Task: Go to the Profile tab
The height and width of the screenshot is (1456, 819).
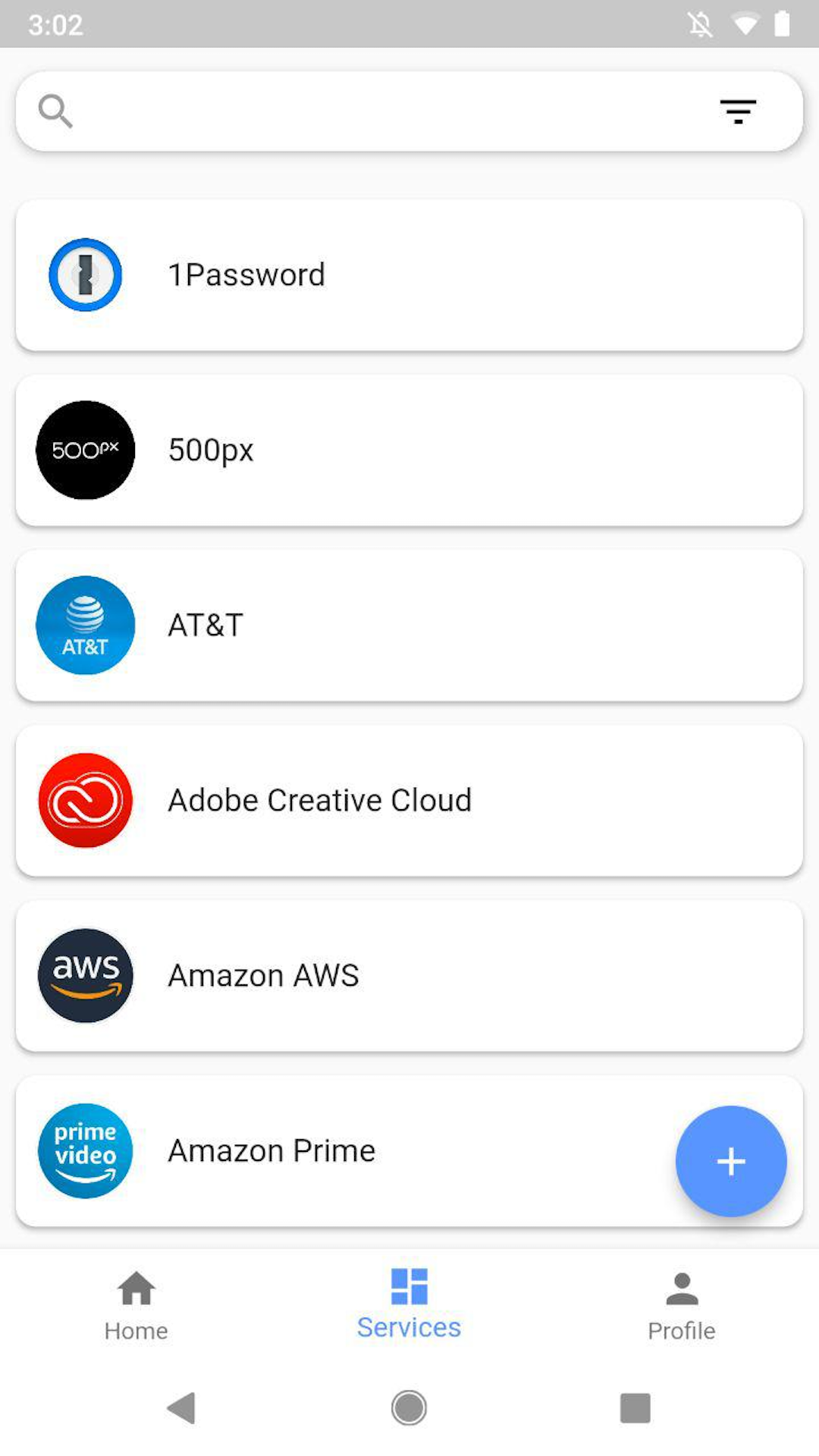Action: 682,1306
